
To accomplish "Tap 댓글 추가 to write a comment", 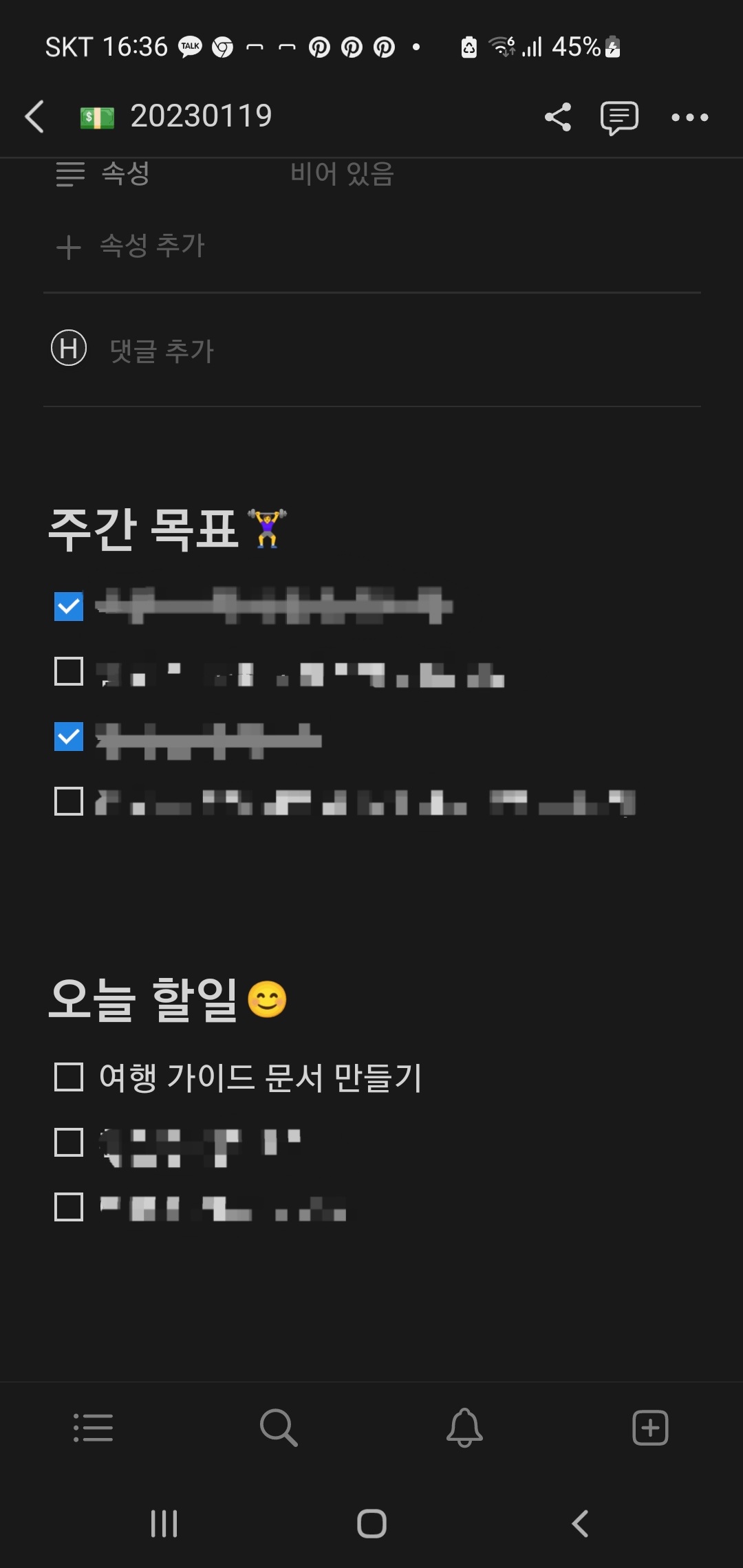I will [x=162, y=350].
